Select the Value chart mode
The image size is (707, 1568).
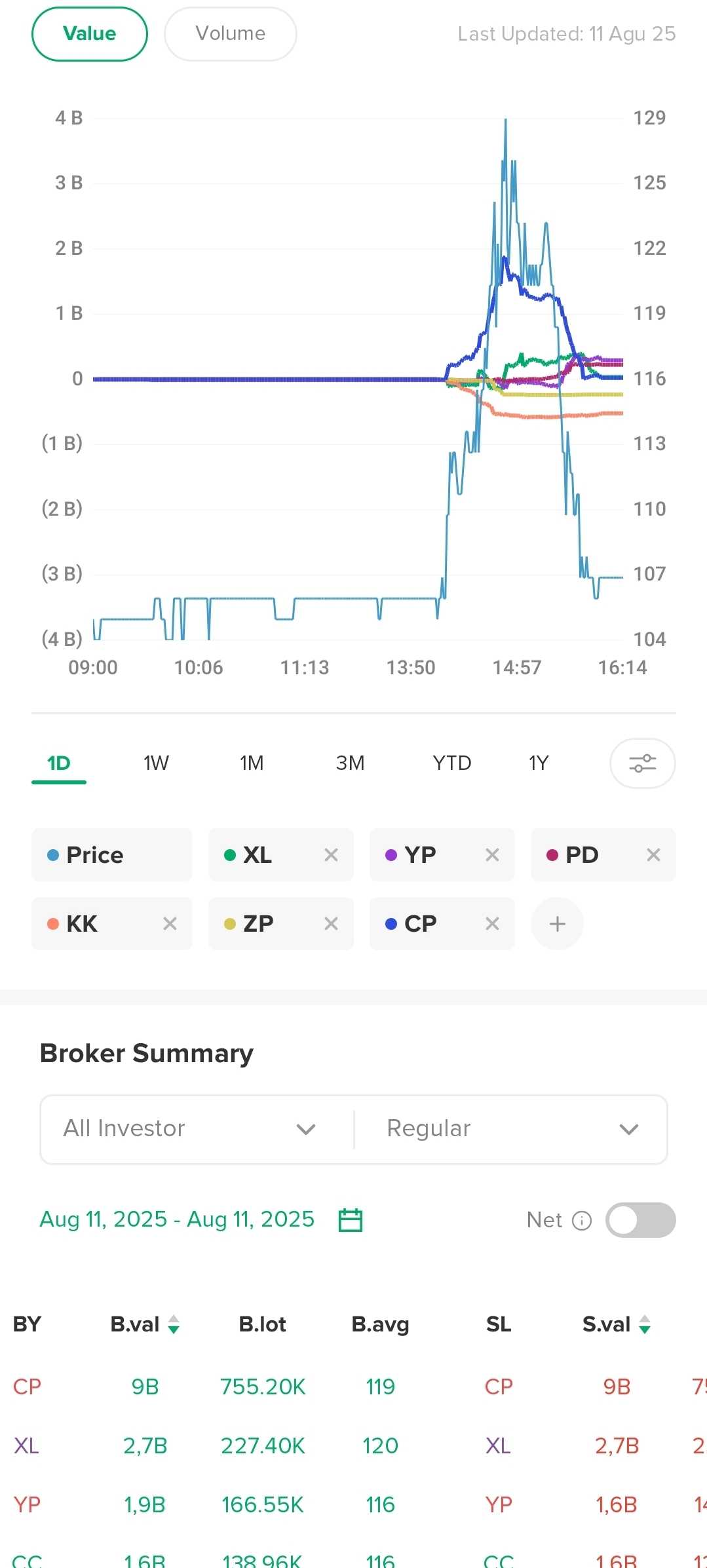[x=90, y=34]
